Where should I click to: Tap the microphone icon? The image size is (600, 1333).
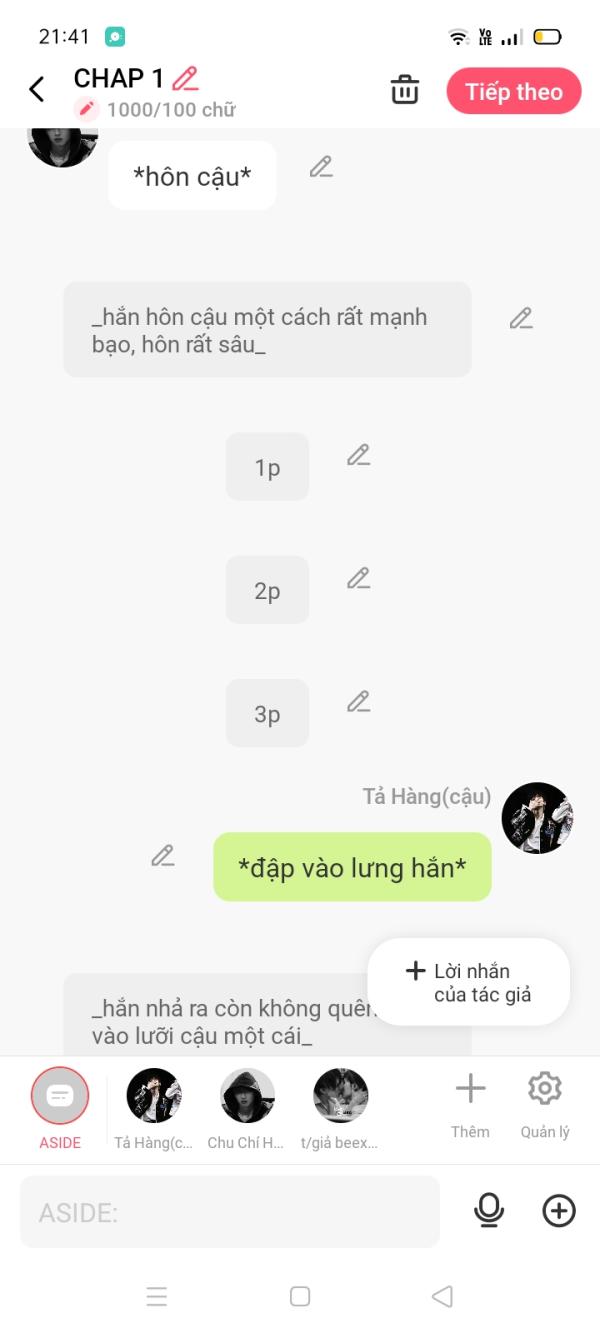click(489, 1211)
